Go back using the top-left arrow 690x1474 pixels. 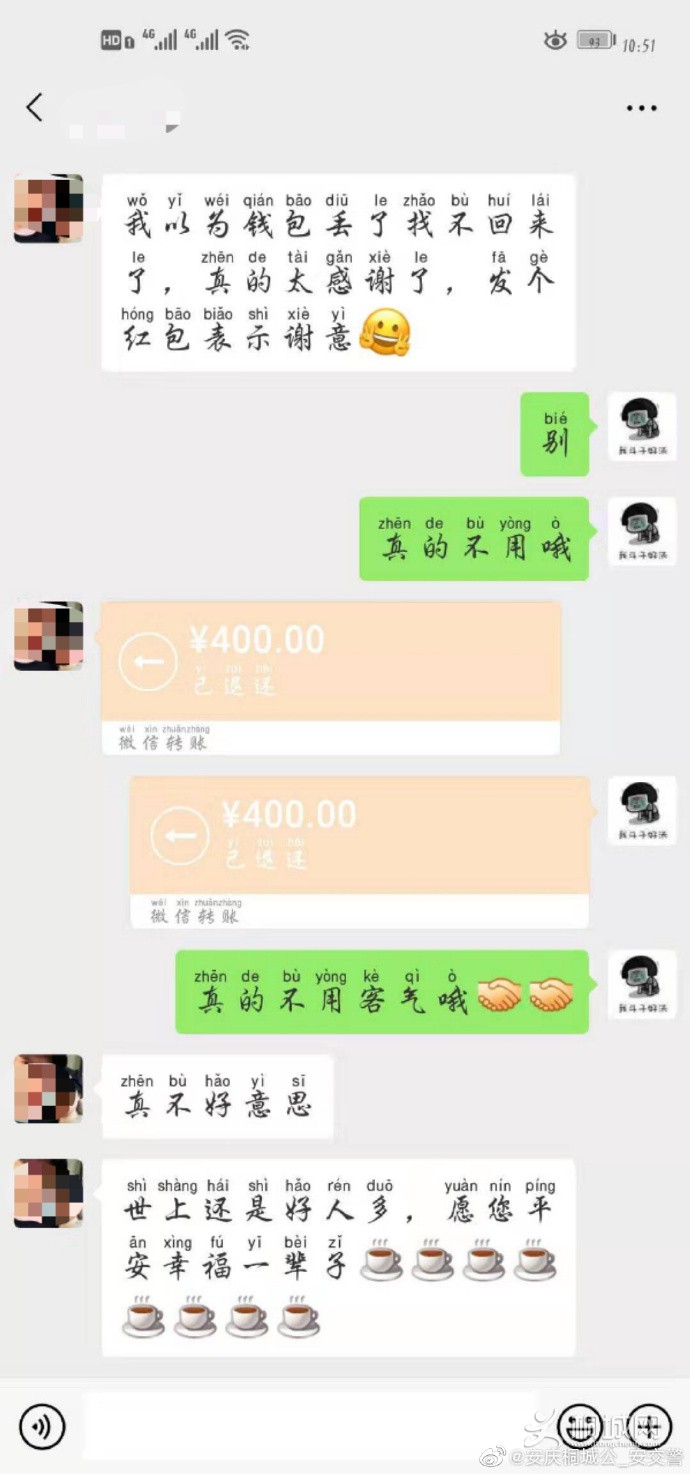coord(35,107)
